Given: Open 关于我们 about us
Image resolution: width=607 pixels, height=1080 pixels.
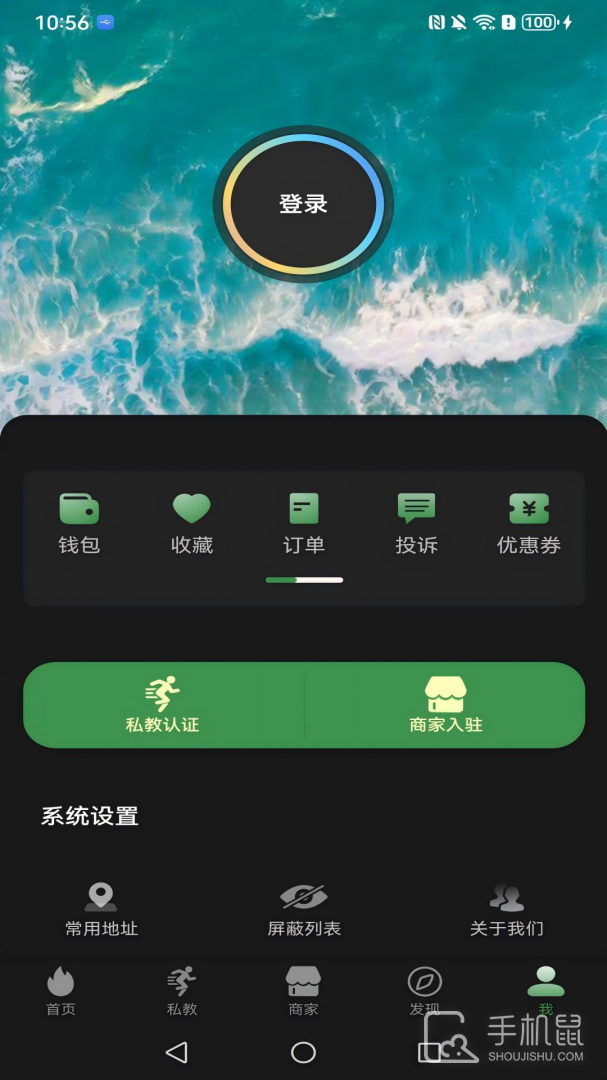Looking at the screenshot, I should click(506, 908).
